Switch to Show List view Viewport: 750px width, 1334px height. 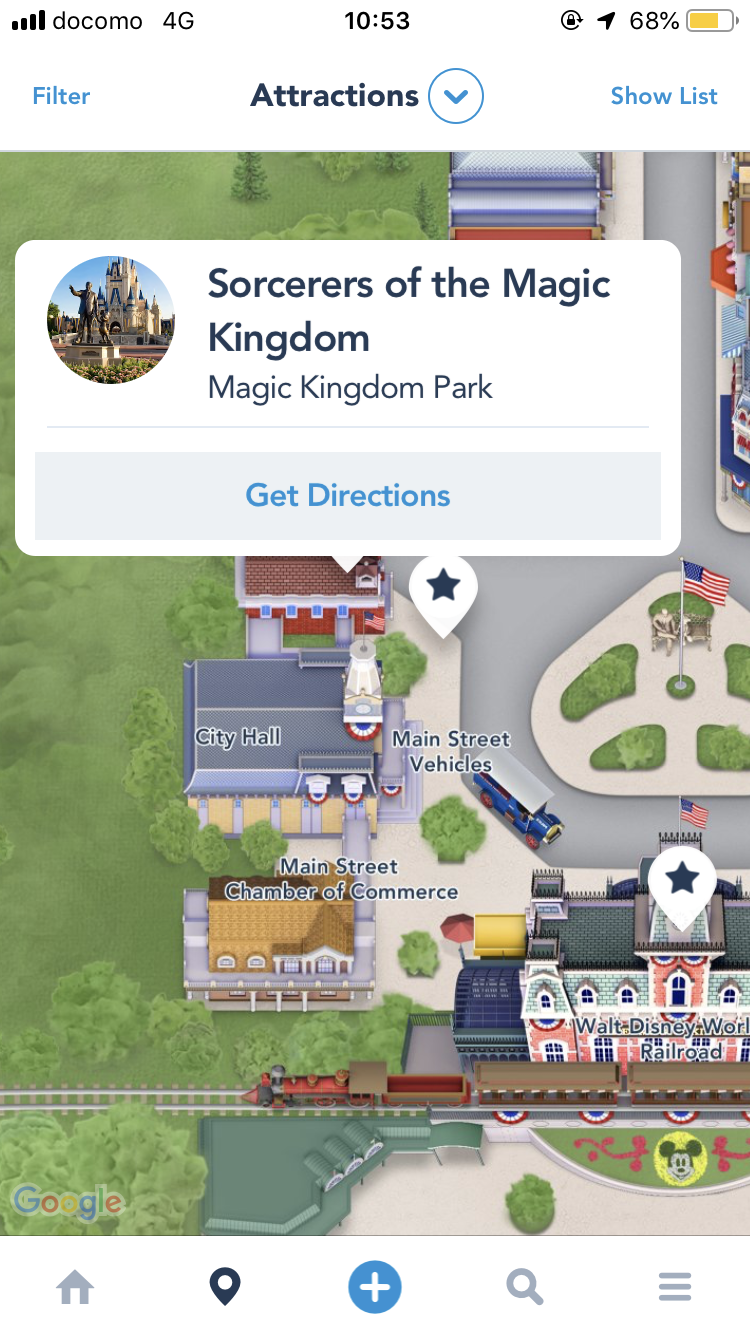(x=664, y=96)
